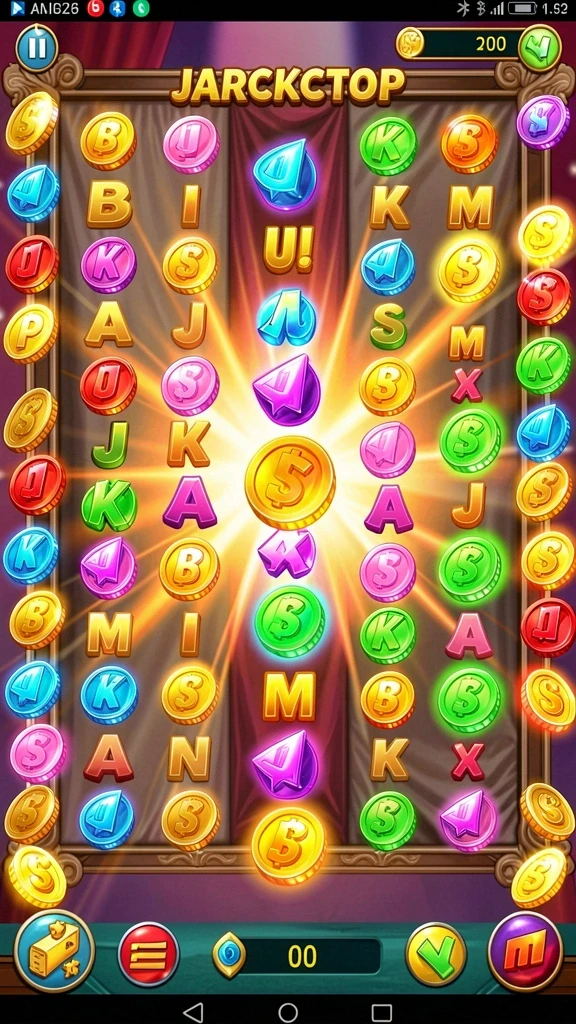Screen dimensions: 576x1024
Task: Pause the game
Action: [x=37, y=48]
